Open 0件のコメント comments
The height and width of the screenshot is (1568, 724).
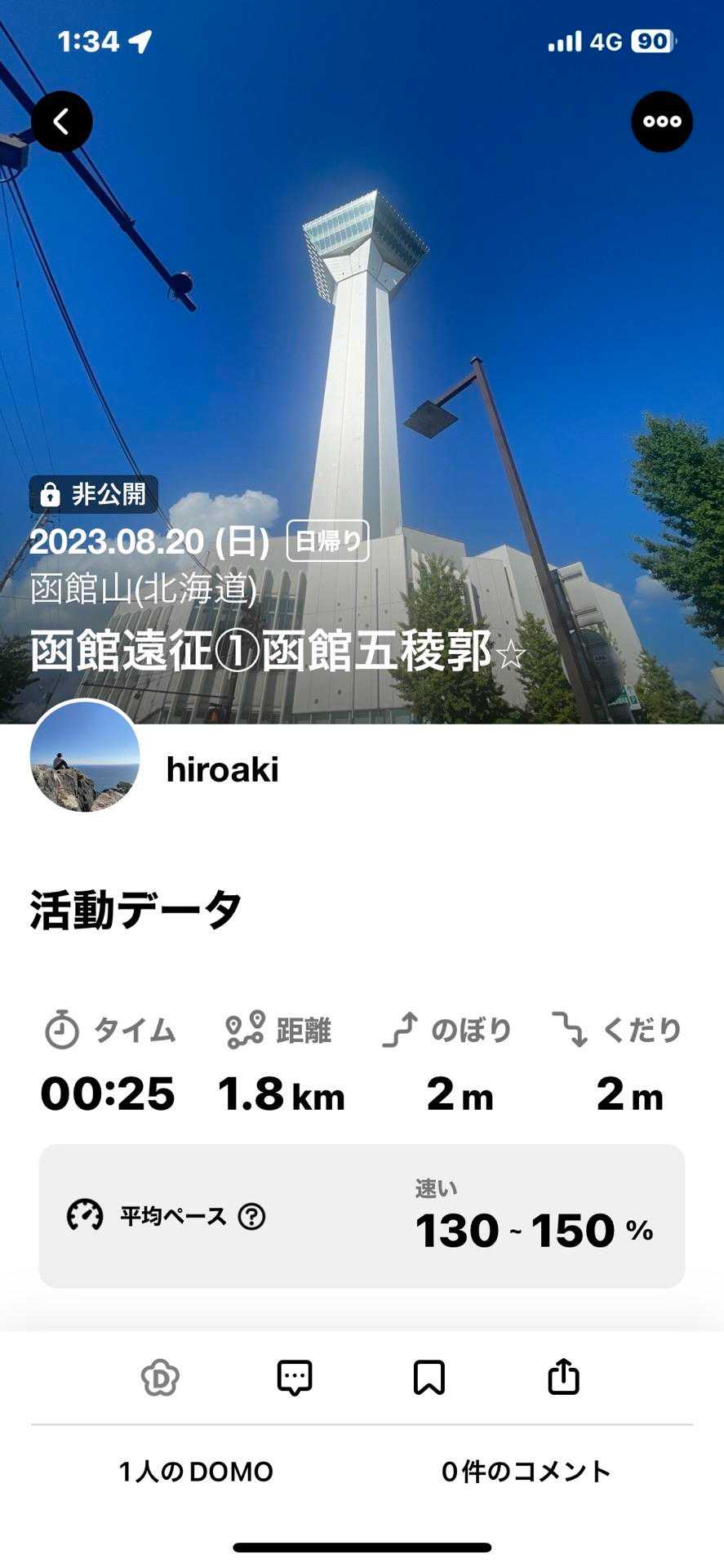point(526,1472)
